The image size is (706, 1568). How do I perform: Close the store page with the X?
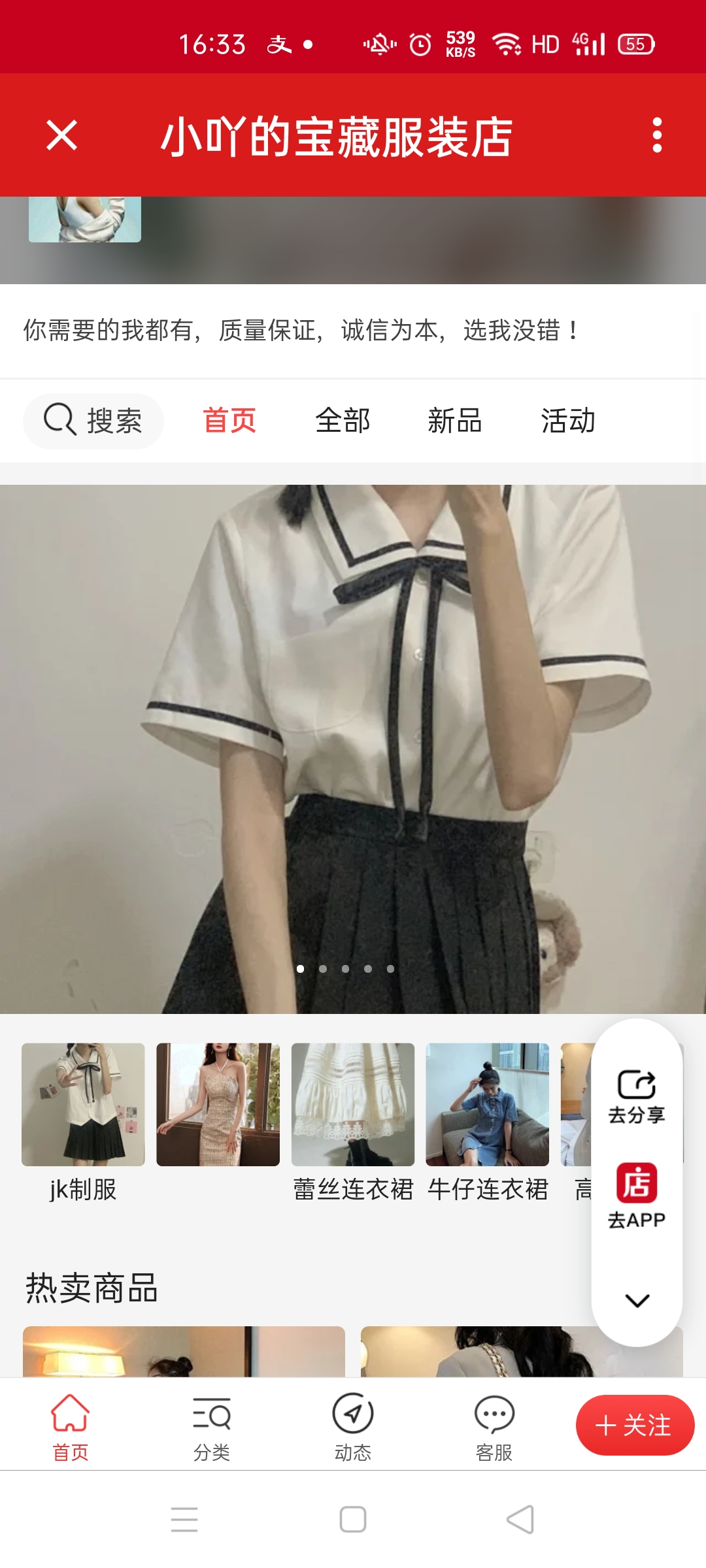(x=62, y=135)
